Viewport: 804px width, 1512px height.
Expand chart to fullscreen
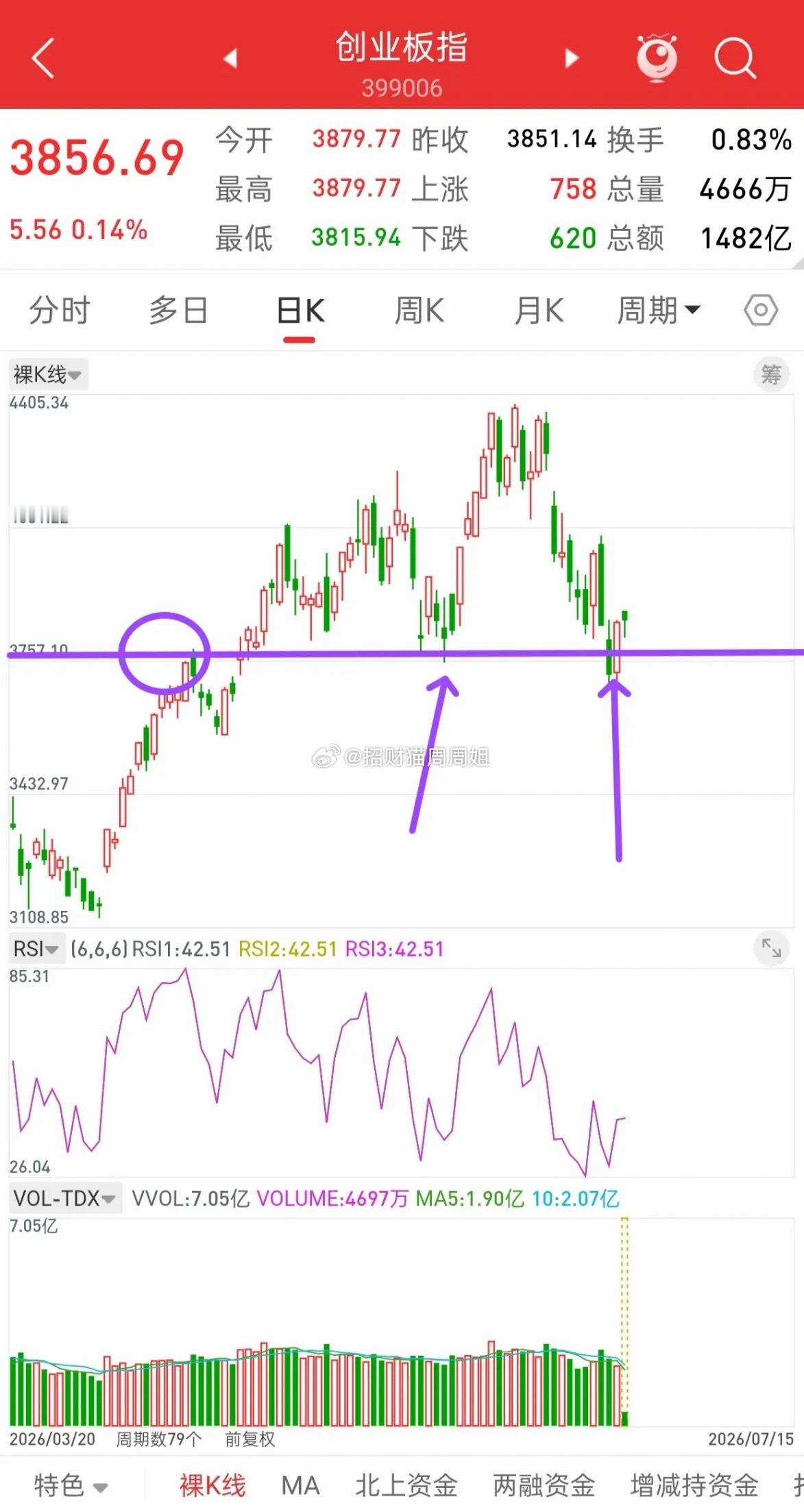pos(772,948)
